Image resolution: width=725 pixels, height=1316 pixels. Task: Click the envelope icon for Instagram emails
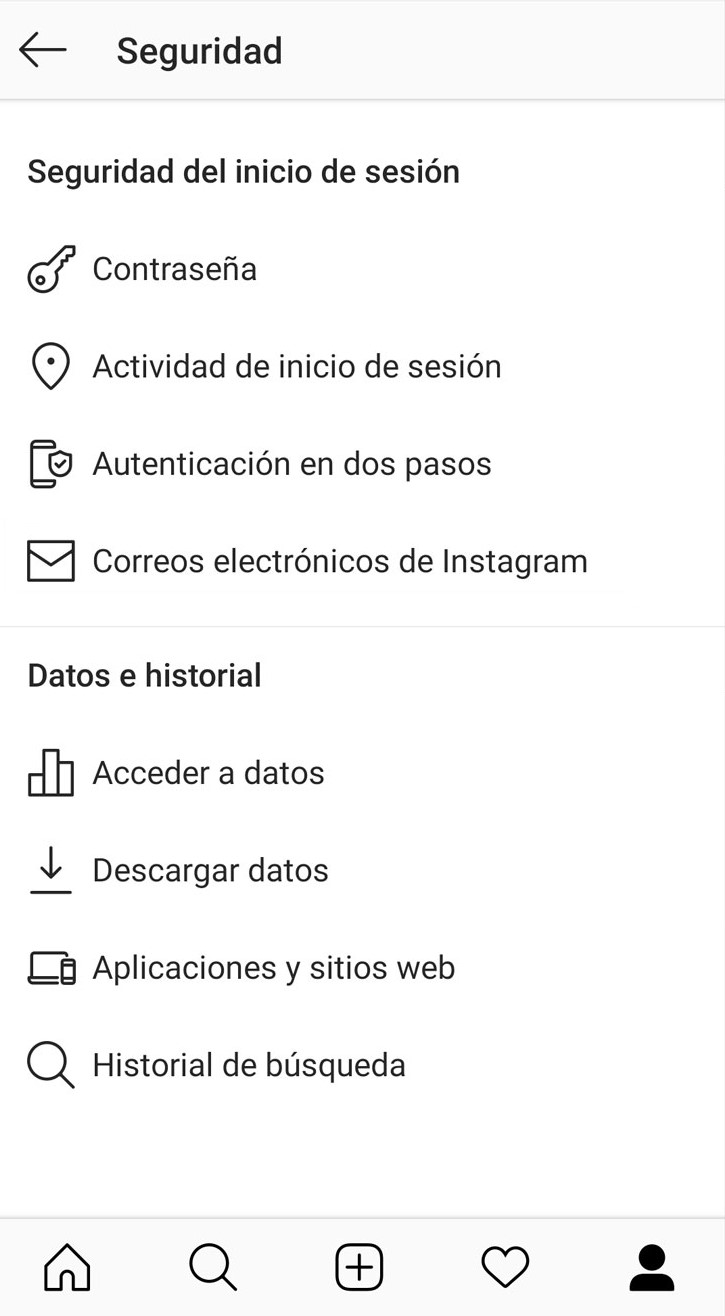50,561
